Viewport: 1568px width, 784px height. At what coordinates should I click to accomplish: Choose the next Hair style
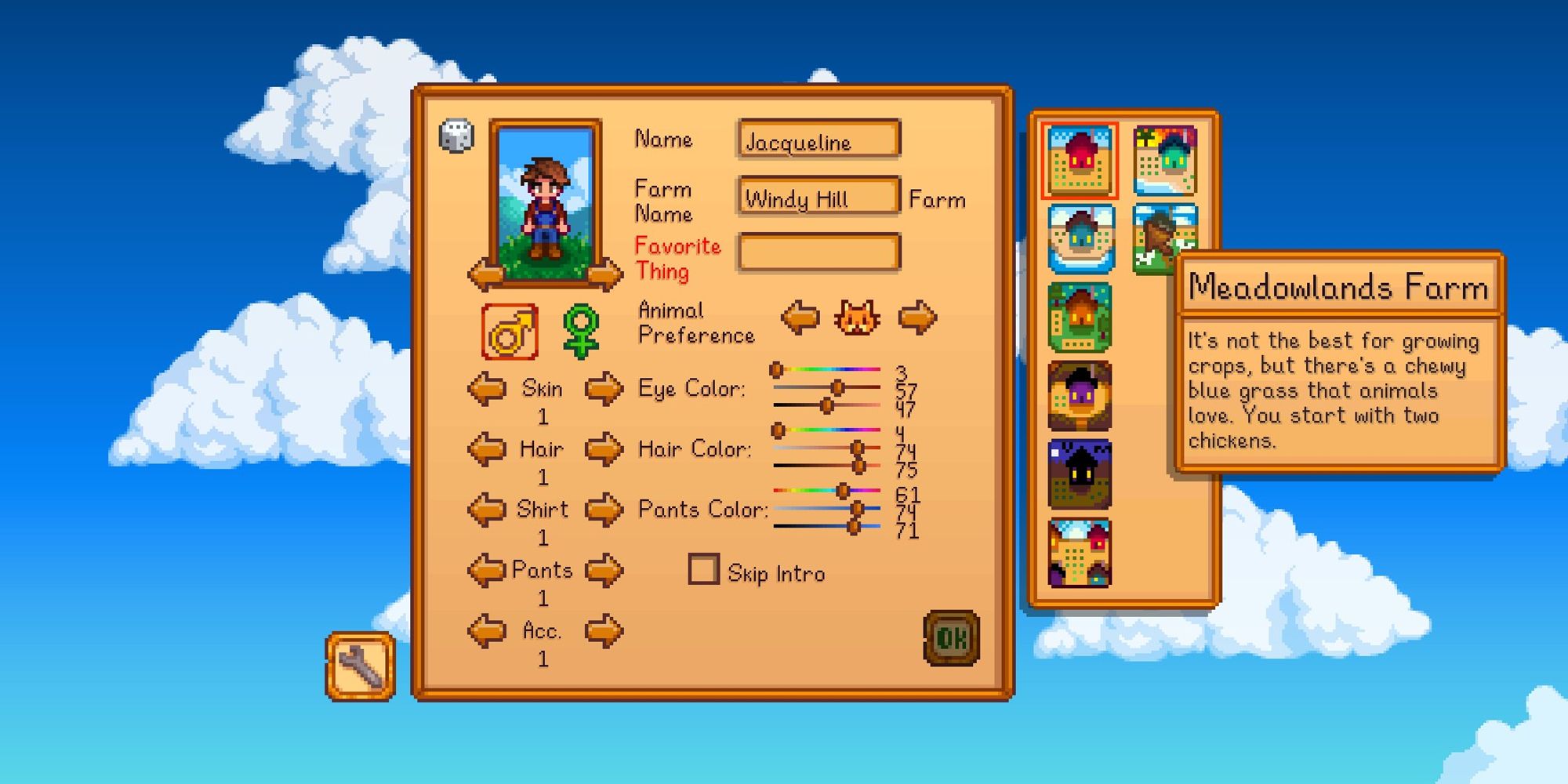pos(604,449)
